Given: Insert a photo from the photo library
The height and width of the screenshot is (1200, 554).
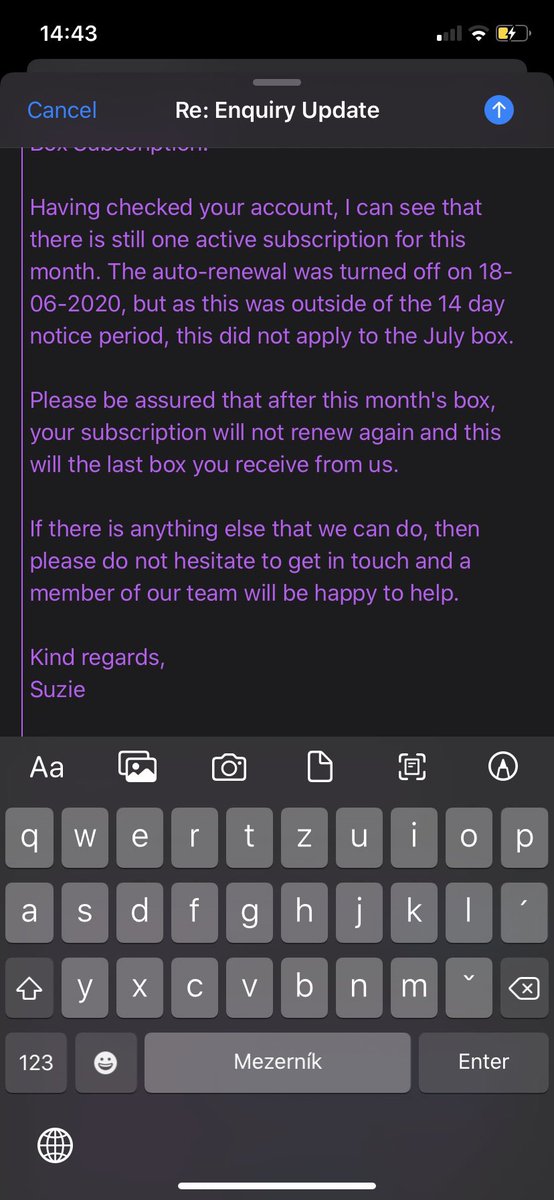Looking at the screenshot, I should click(138, 767).
